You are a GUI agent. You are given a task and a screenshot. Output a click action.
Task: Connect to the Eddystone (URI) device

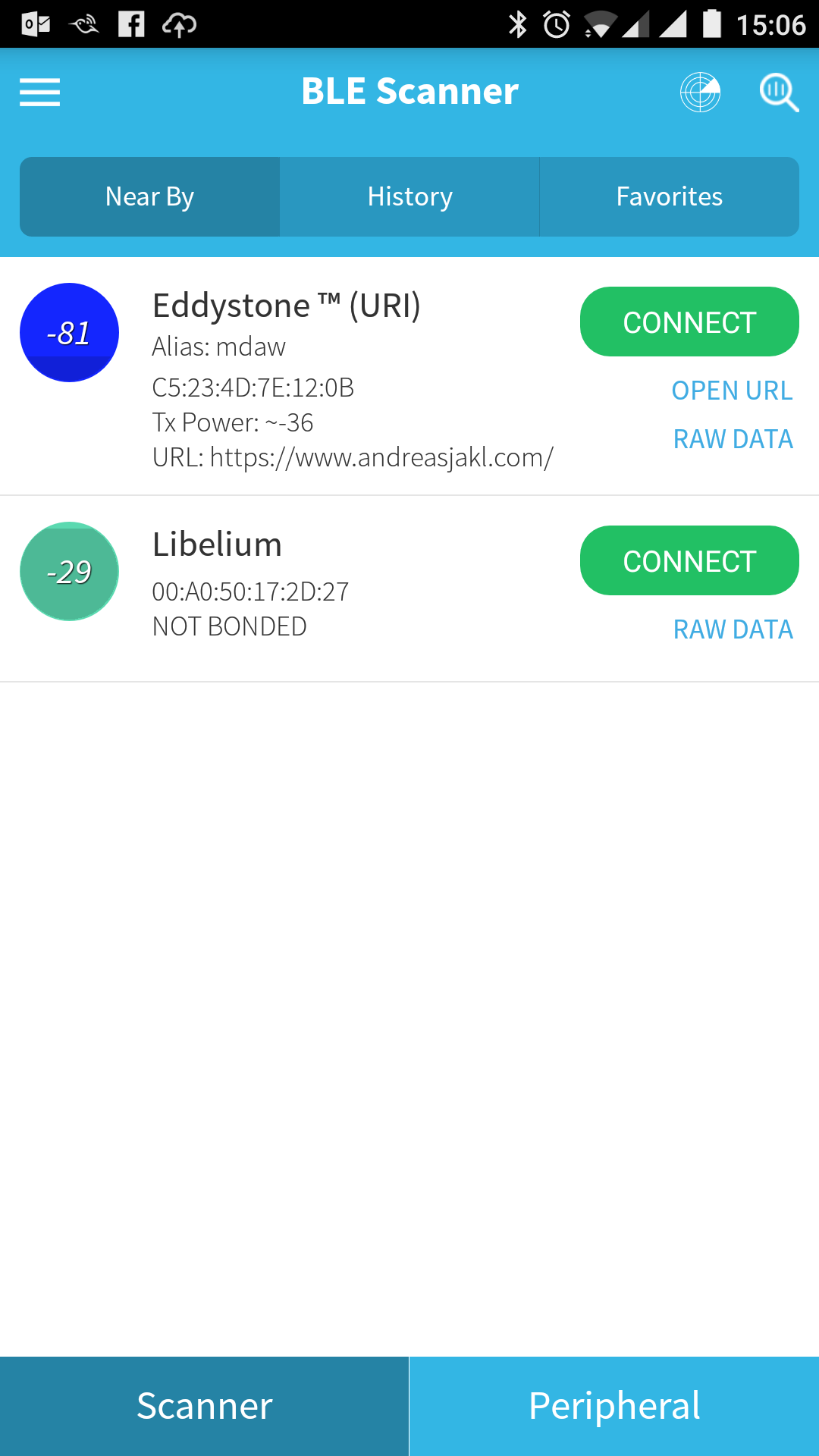689,322
